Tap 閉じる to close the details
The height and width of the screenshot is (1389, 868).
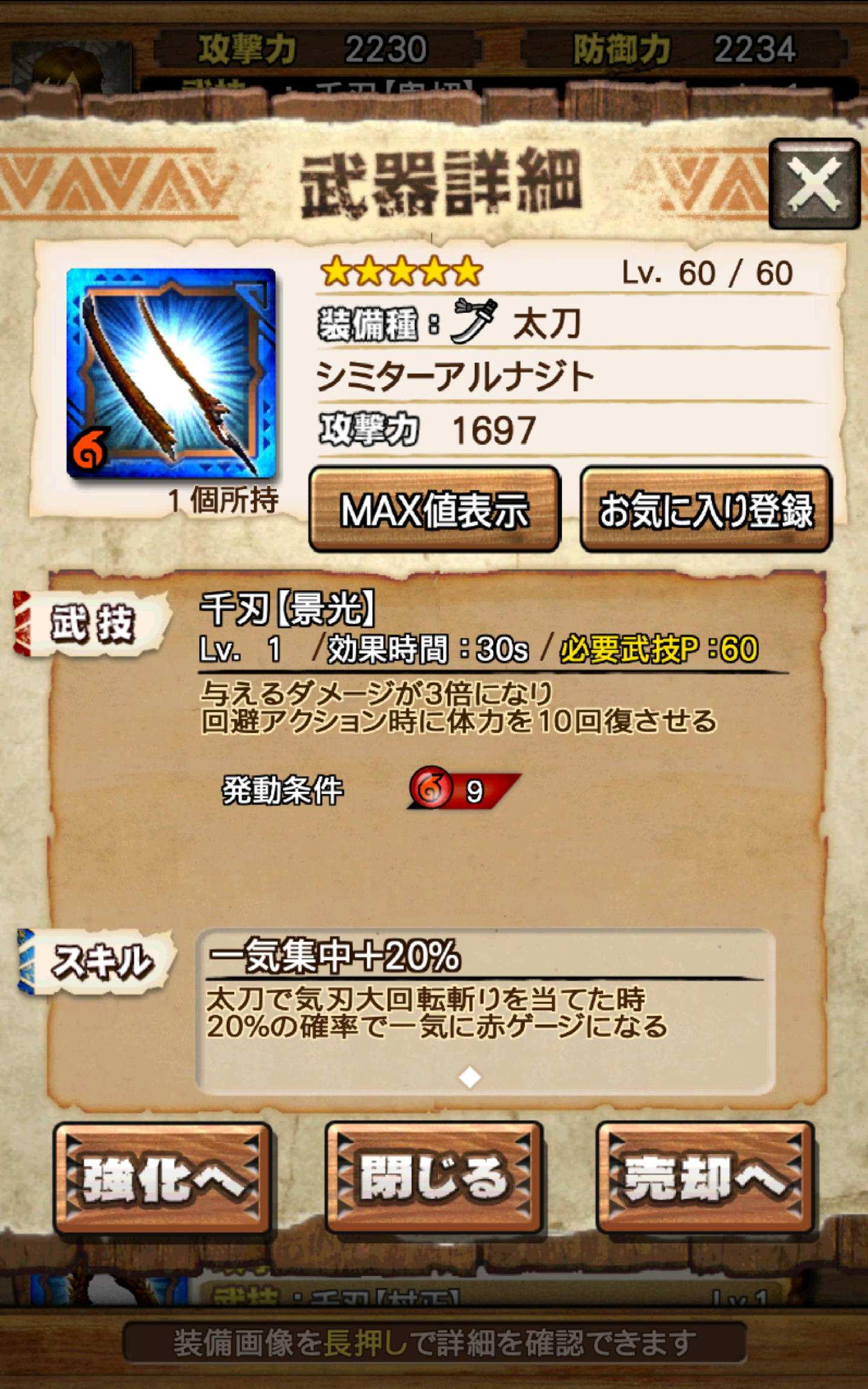434,1177
